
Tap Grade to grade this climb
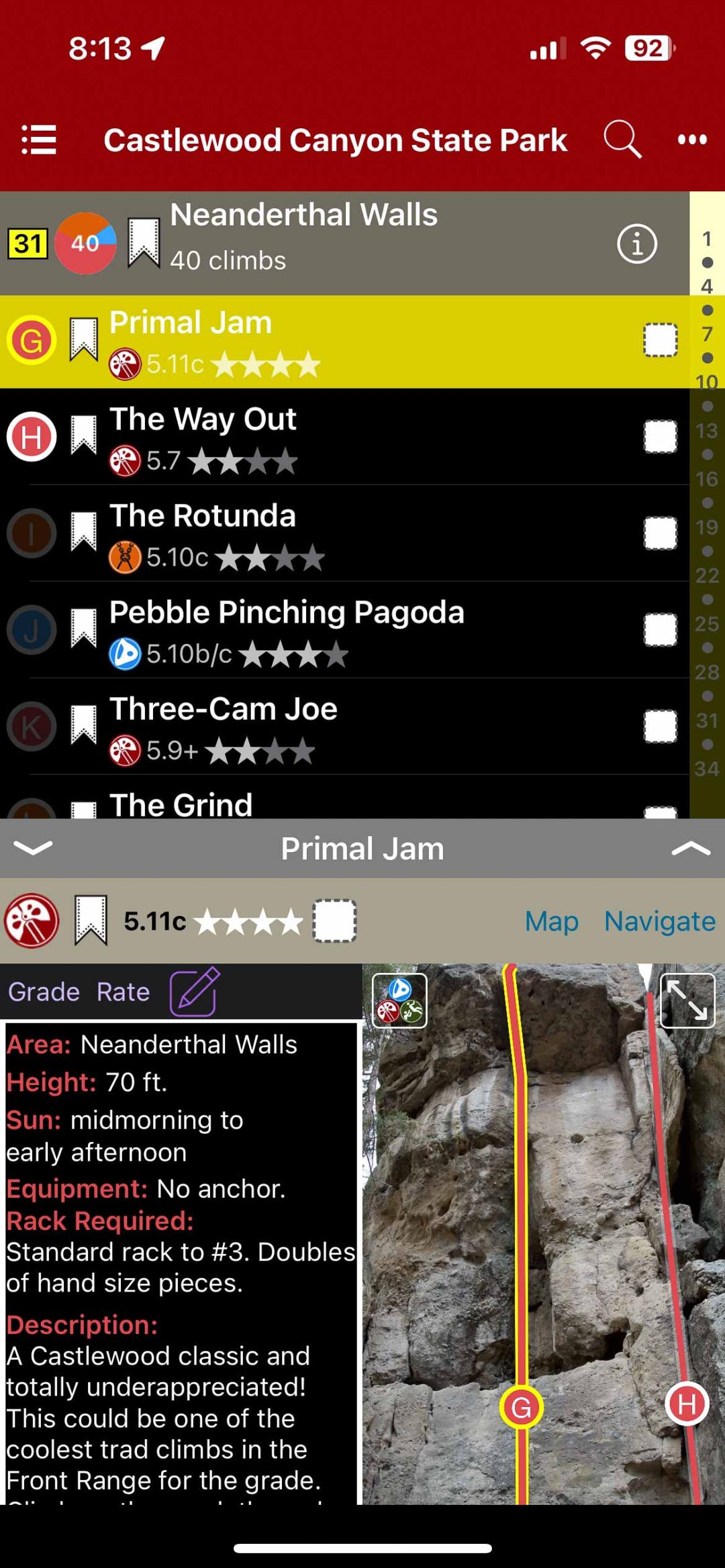click(x=44, y=992)
